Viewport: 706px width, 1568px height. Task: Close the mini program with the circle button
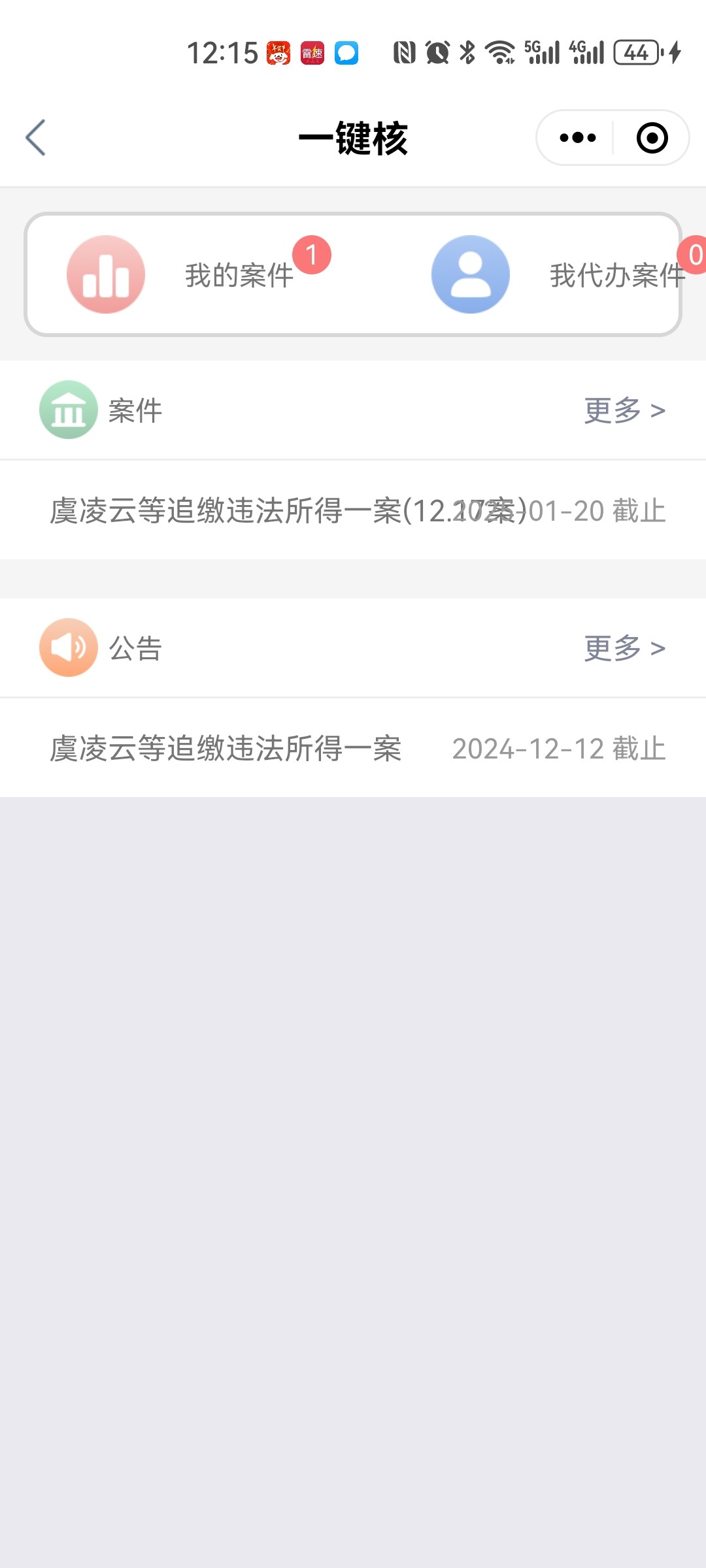[652, 138]
